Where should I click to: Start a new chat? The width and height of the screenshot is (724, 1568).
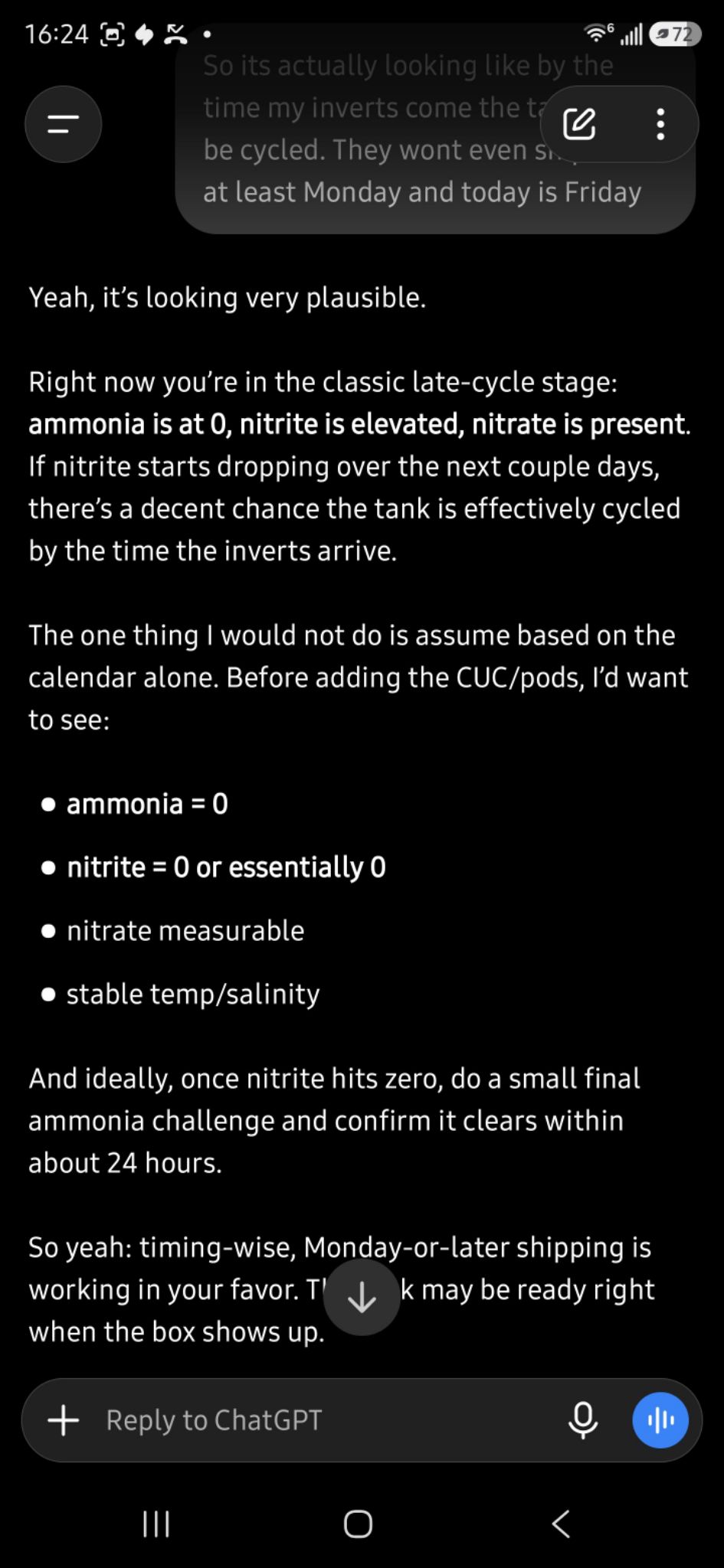tap(579, 124)
